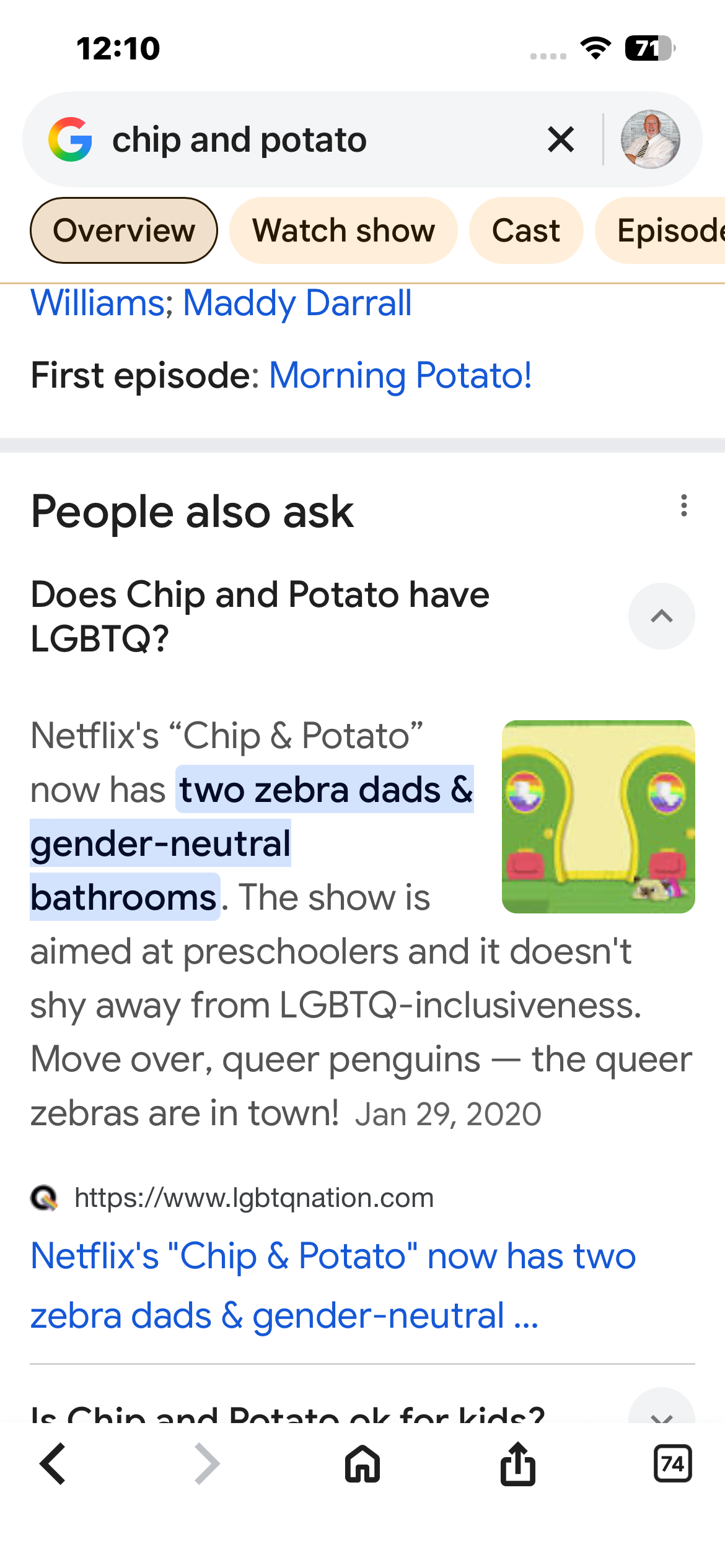Share this search results page
The width and height of the screenshot is (725, 1568).
pos(517,1464)
